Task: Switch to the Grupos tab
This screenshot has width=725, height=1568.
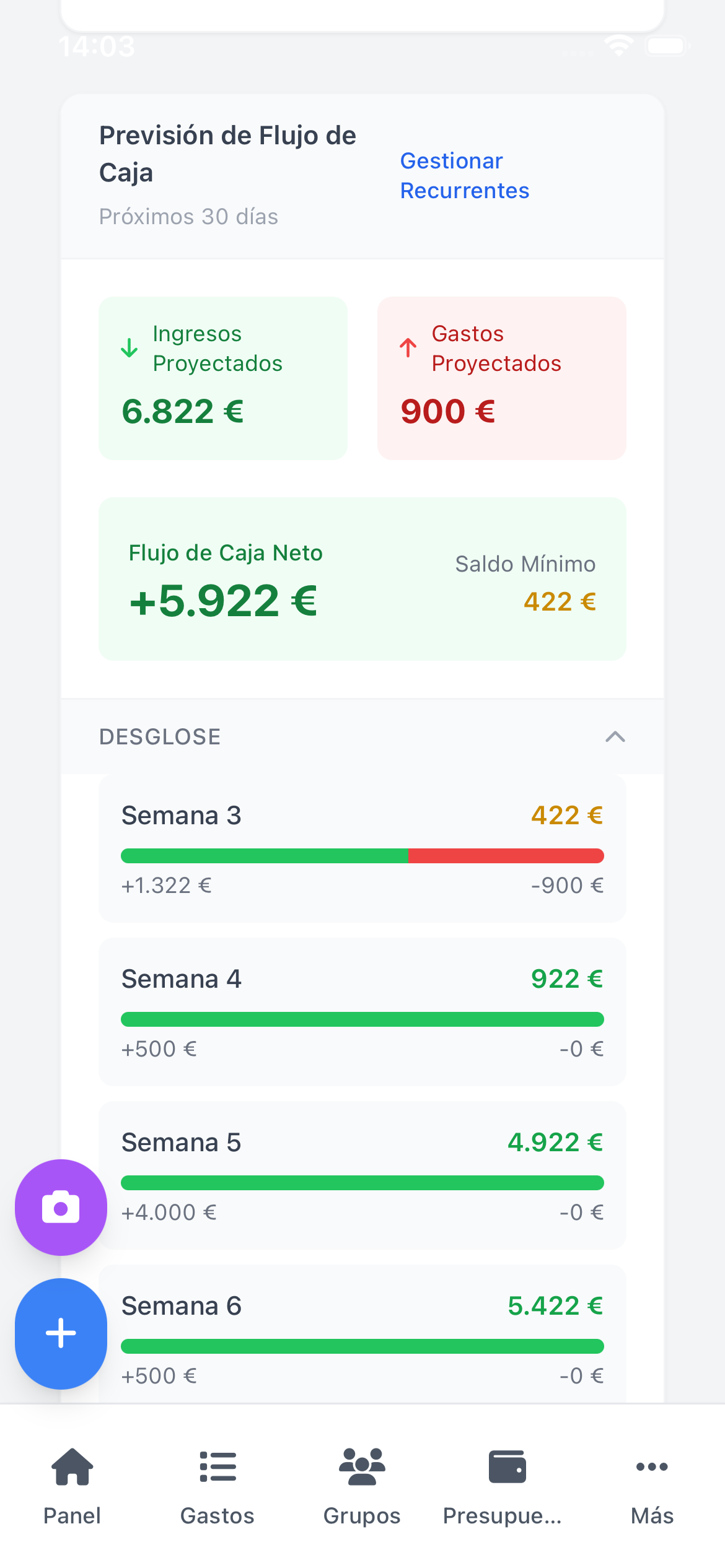Action: [362, 1486]
